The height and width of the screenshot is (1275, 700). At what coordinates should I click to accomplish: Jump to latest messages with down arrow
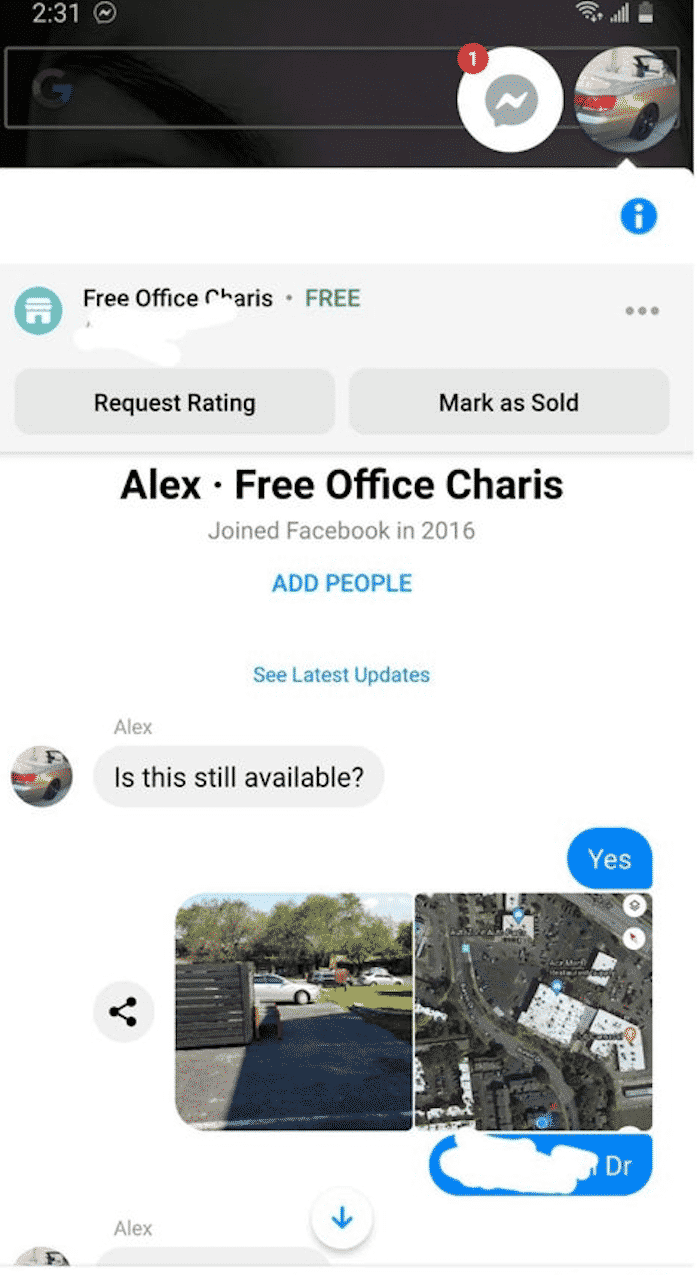(x=342, y=1218)
